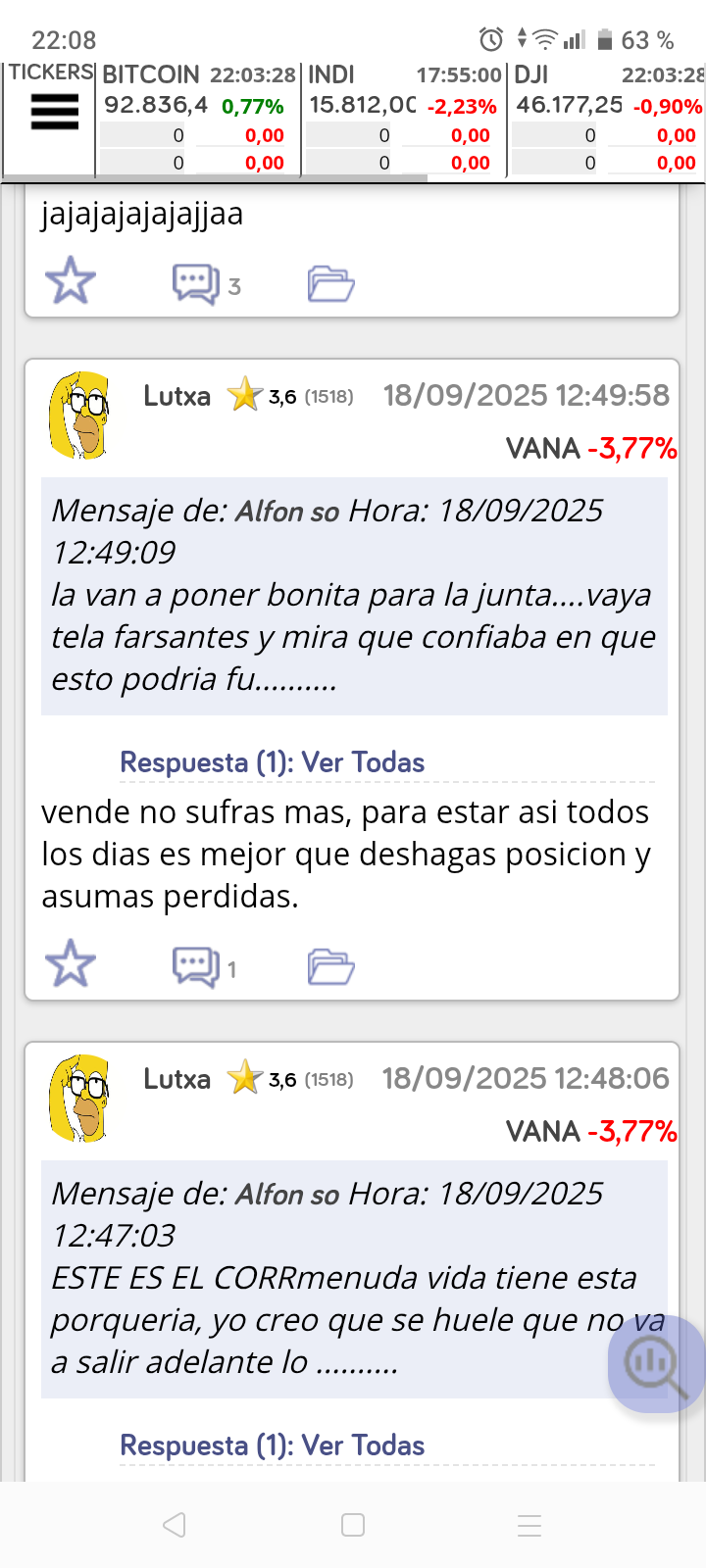View the 3 replies under "jajajajajajajjaa"
This screenshot has height=1568, width=706.
197,284
